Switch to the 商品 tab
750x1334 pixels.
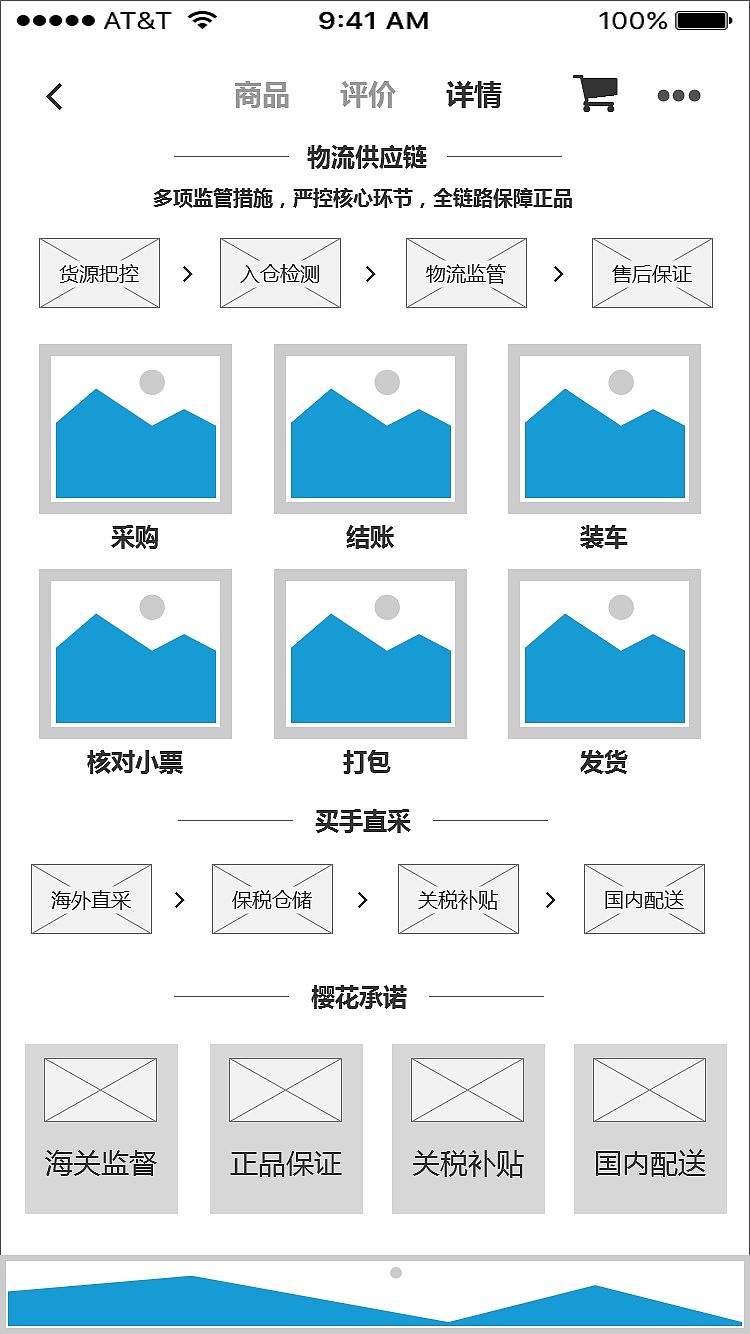[263, 95]
